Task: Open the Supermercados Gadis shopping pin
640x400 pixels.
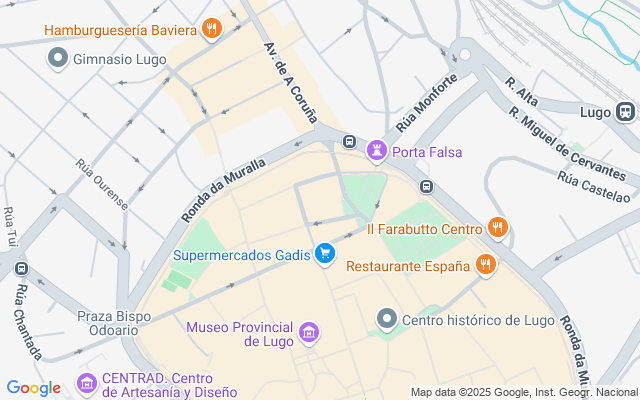Action: click(325, 254)
